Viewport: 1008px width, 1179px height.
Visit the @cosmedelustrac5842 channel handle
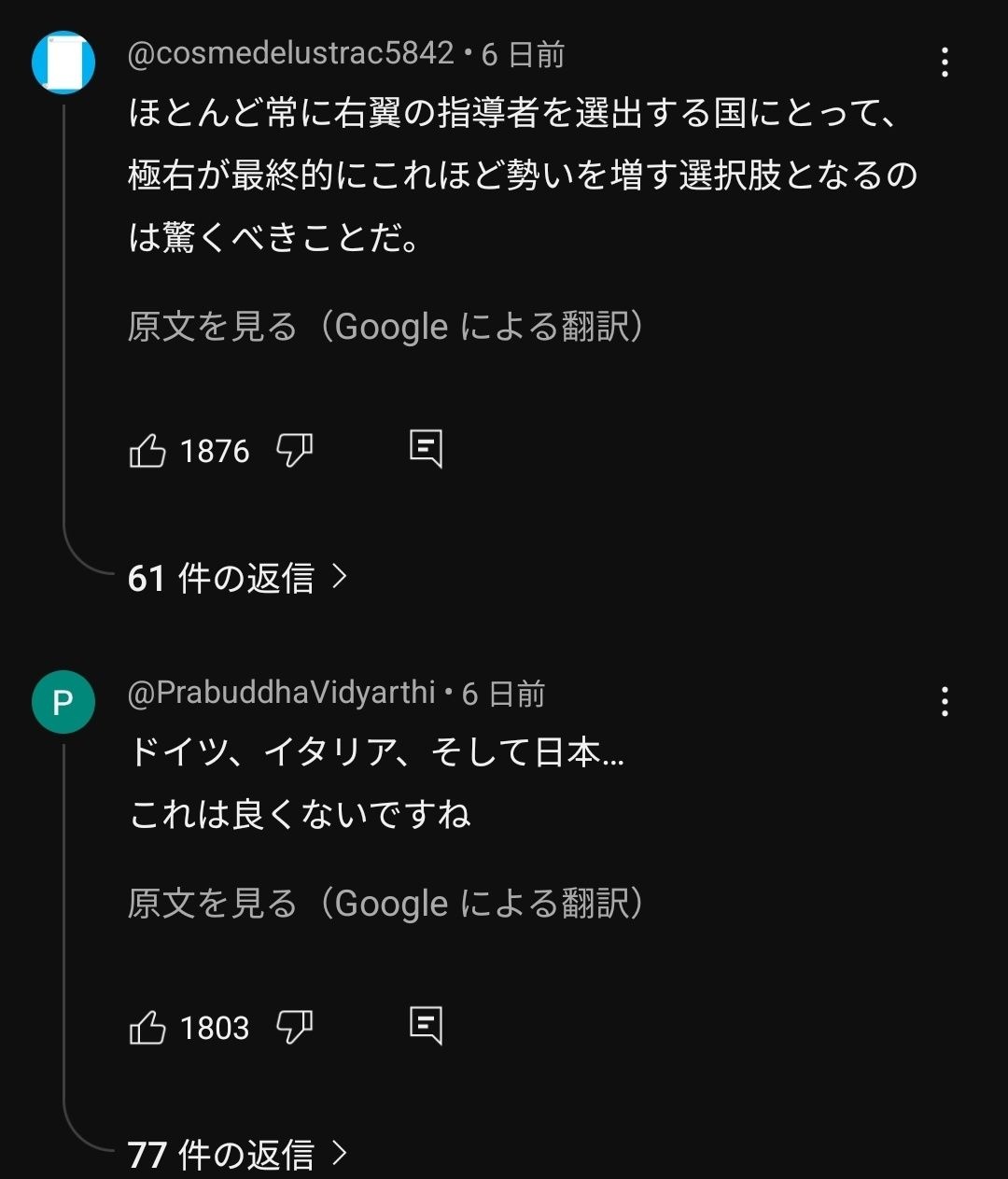pos(290,54)
